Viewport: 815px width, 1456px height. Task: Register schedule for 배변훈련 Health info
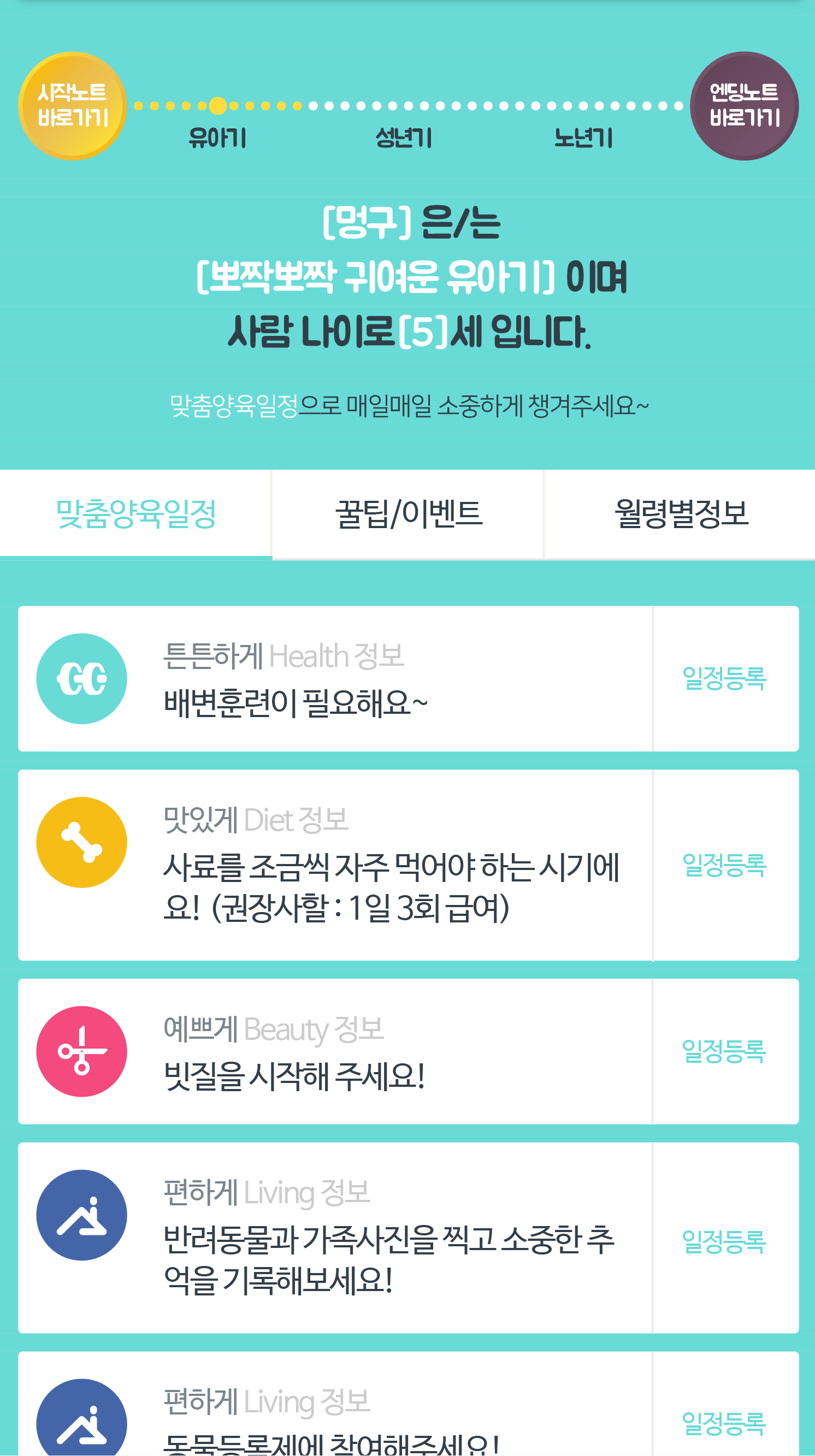click(x=724, y=678)
